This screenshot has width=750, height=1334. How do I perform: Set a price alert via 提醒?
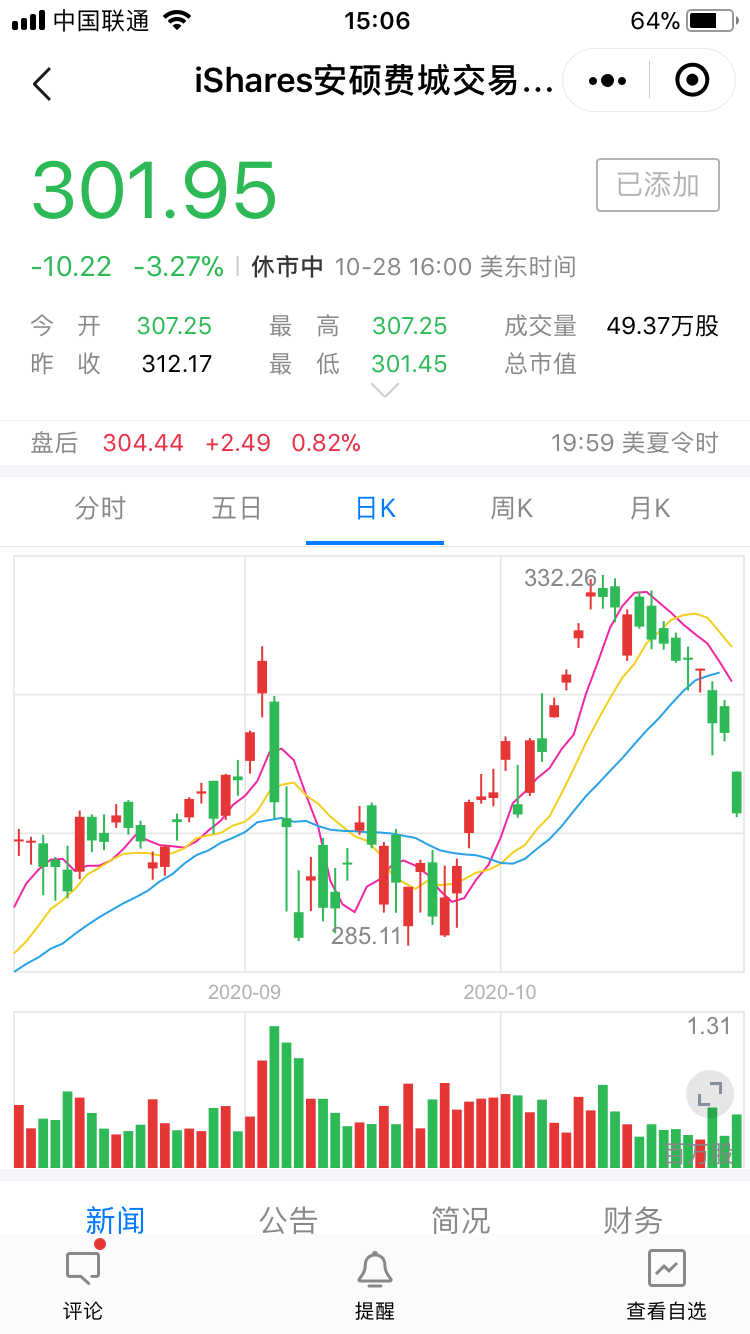point(375,1285)
